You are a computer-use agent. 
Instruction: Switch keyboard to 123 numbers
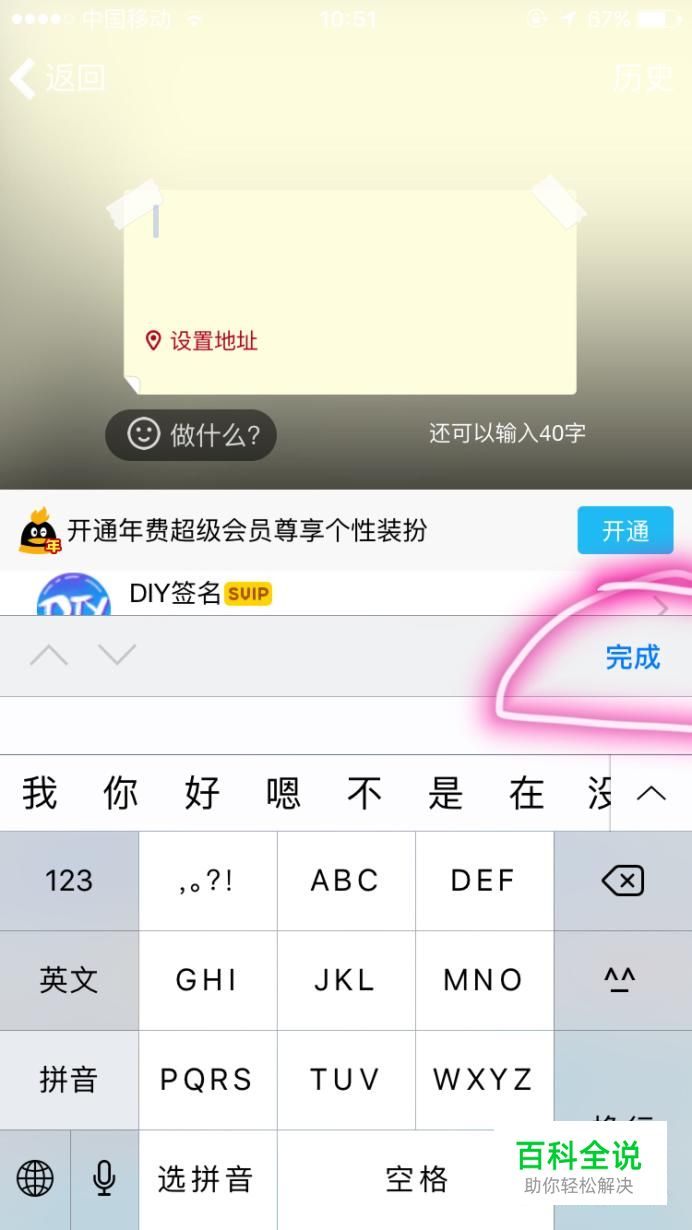pos(69,881)
